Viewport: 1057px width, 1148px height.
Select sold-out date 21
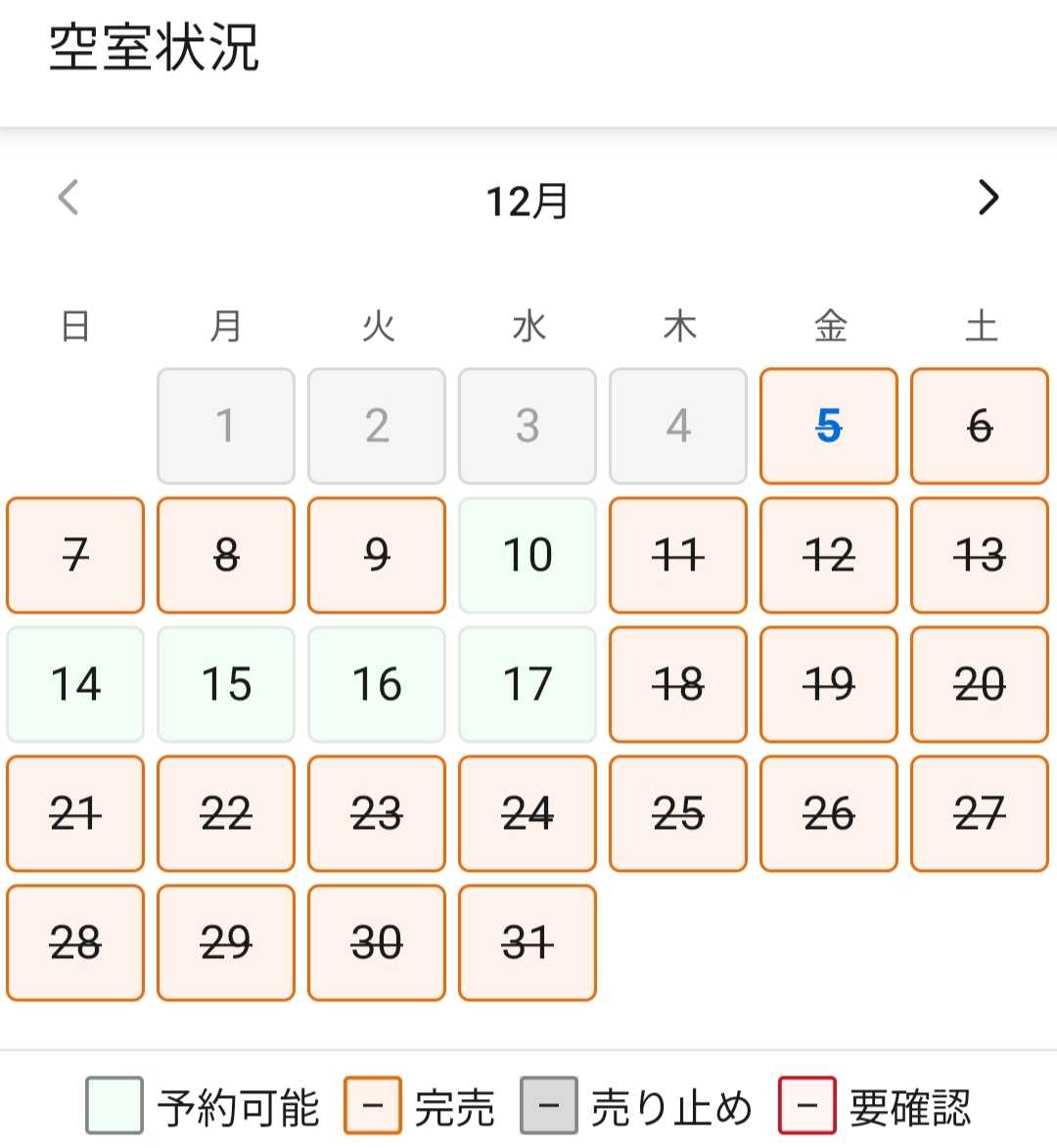click(75, 813)
